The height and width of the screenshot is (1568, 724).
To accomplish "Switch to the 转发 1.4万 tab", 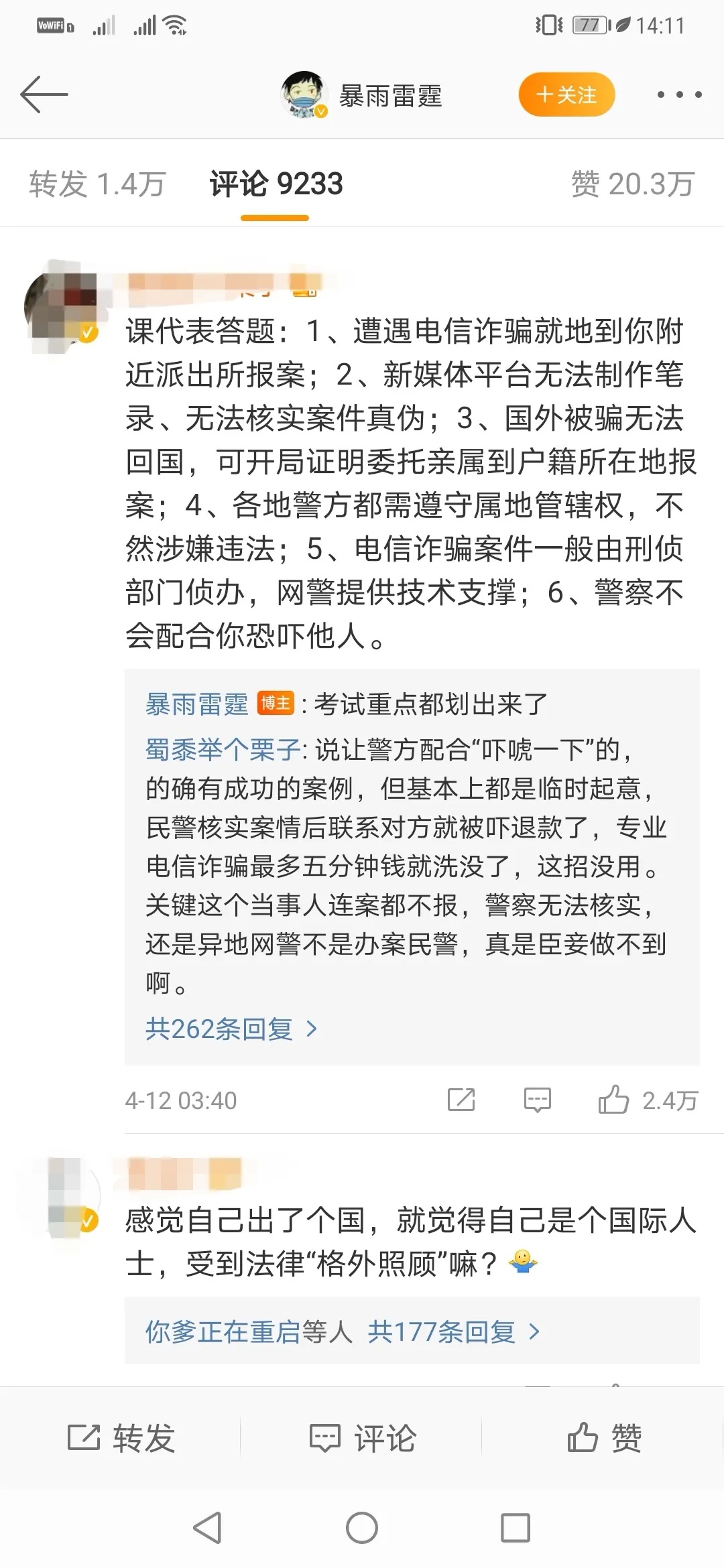I will (97, 184).
